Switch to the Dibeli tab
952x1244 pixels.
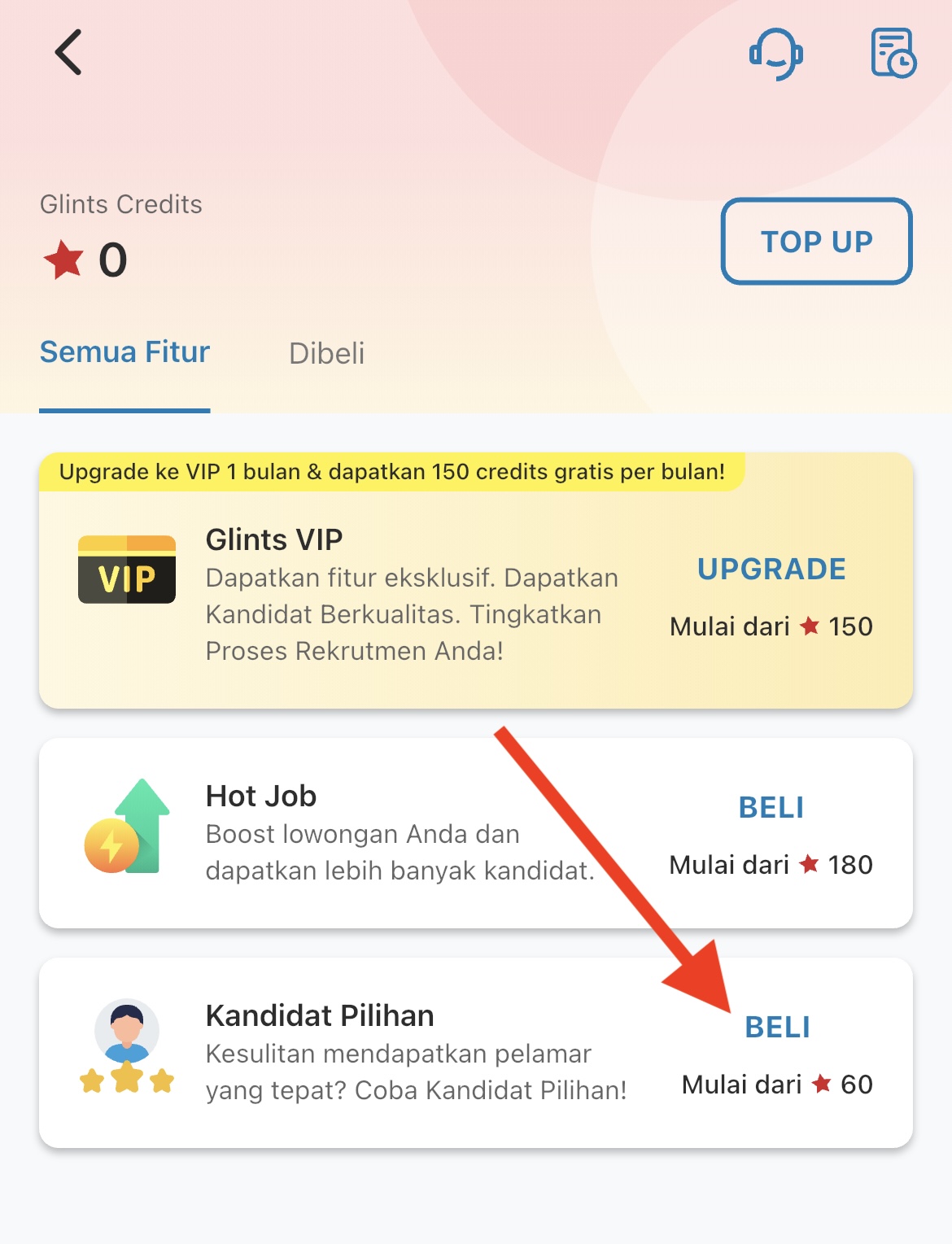325,353
